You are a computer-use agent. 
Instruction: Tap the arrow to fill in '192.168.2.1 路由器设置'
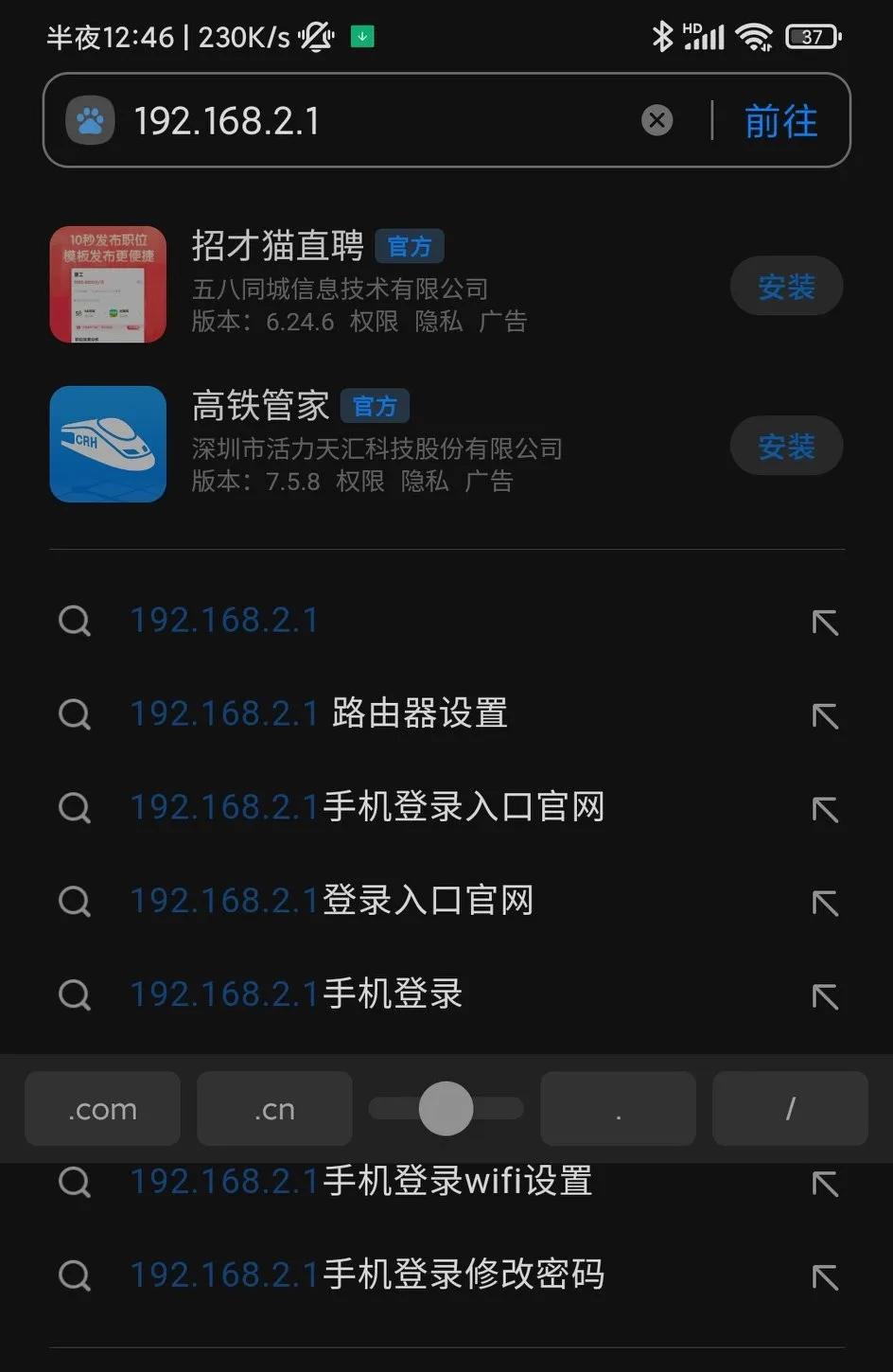click(826, 715)
